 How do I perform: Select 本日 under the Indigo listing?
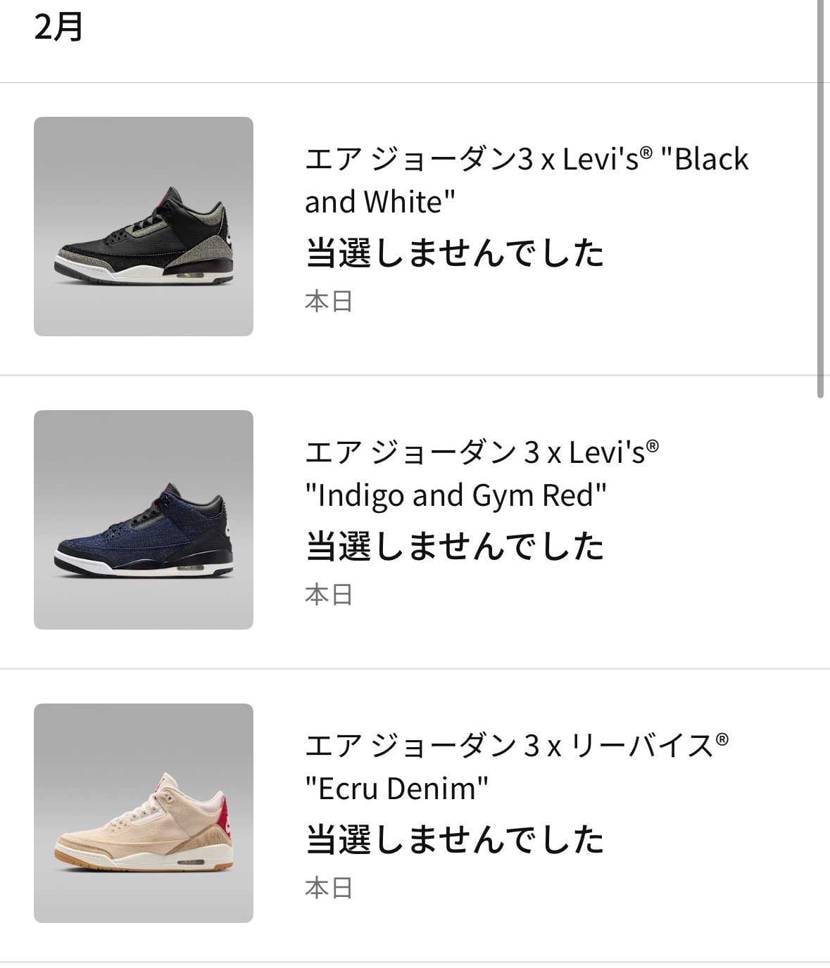pos(326,593)
